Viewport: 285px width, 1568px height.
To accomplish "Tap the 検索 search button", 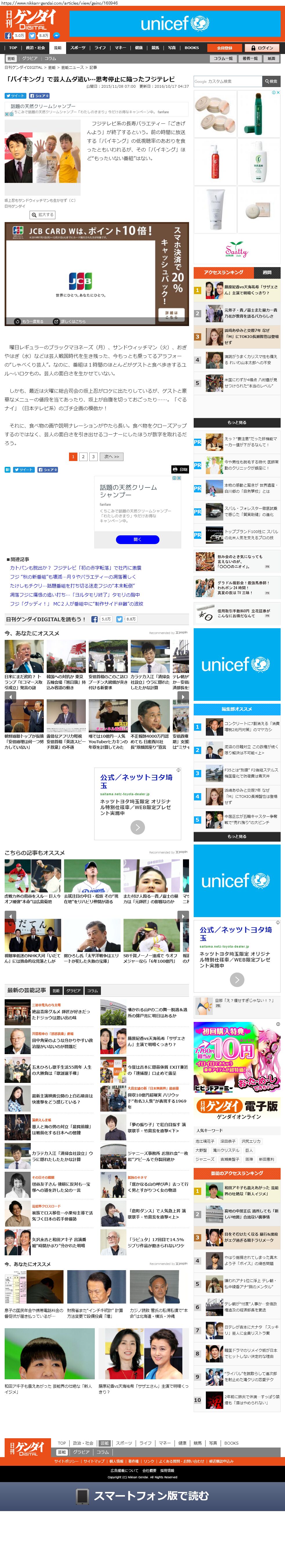I will point(271,81).
